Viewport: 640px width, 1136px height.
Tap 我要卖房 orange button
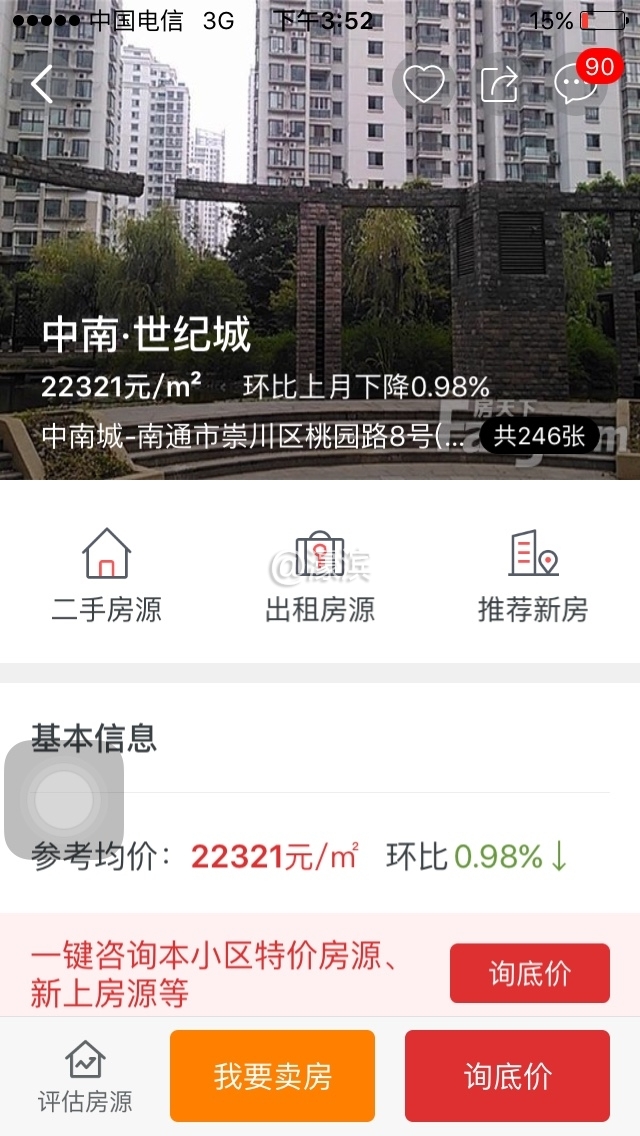coord(272,1076)
